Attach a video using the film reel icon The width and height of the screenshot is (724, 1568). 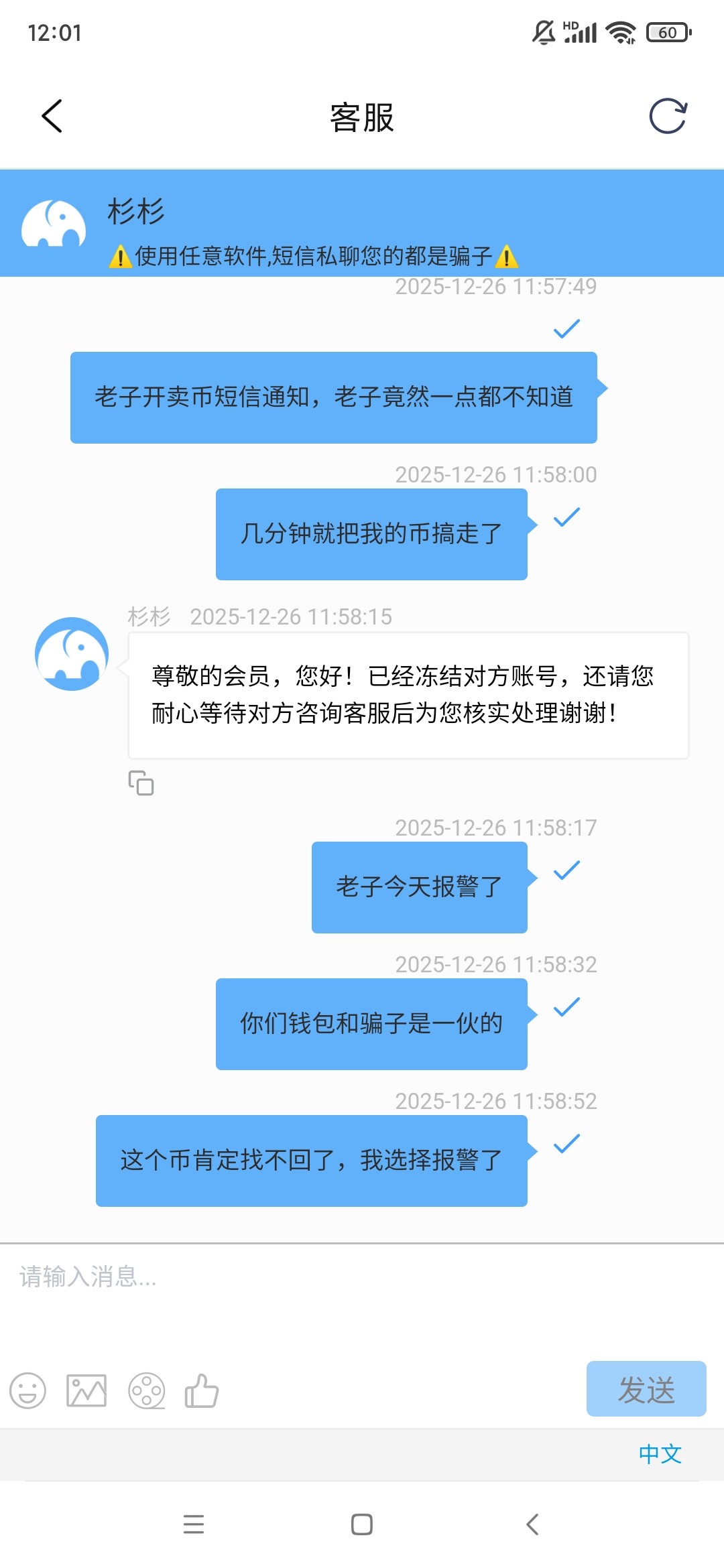point(146,1391)
